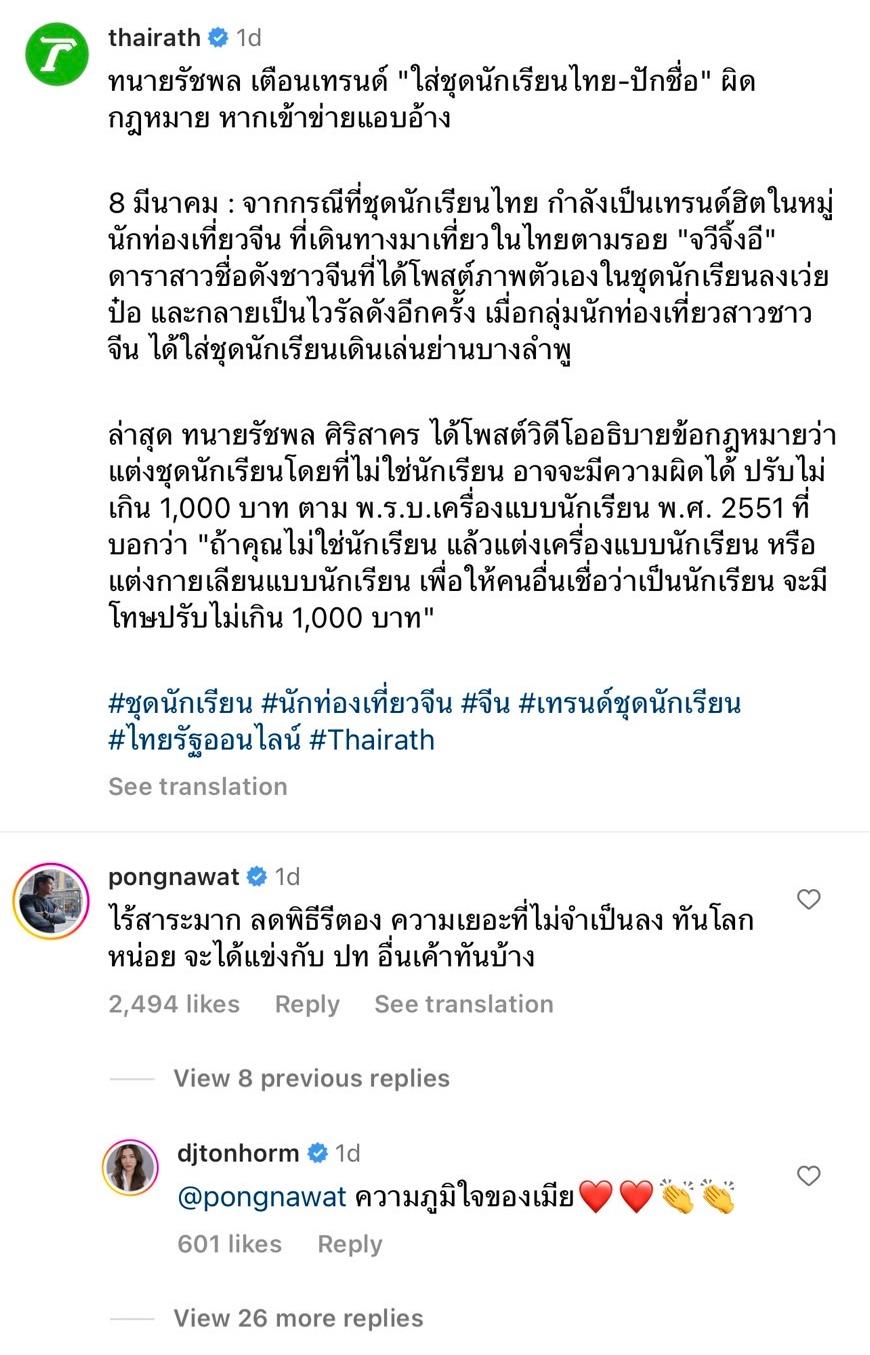View likes on pongnawat's comment
870x1355 pixels.
(174, 1004)
